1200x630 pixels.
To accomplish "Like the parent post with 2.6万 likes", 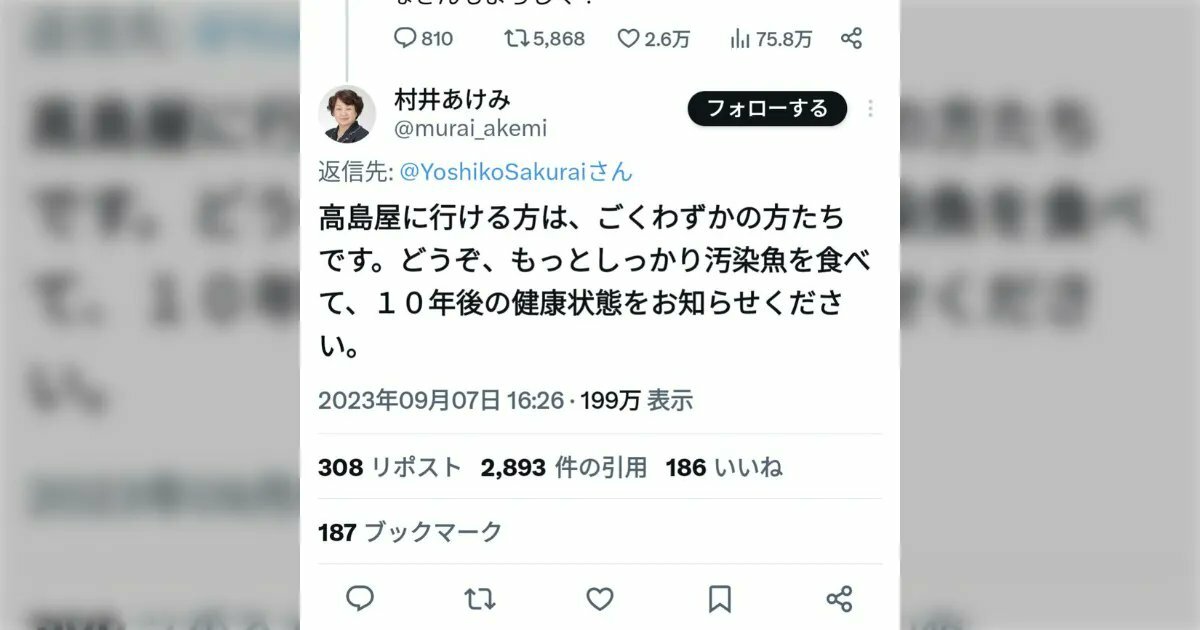I will click(653, 39).
